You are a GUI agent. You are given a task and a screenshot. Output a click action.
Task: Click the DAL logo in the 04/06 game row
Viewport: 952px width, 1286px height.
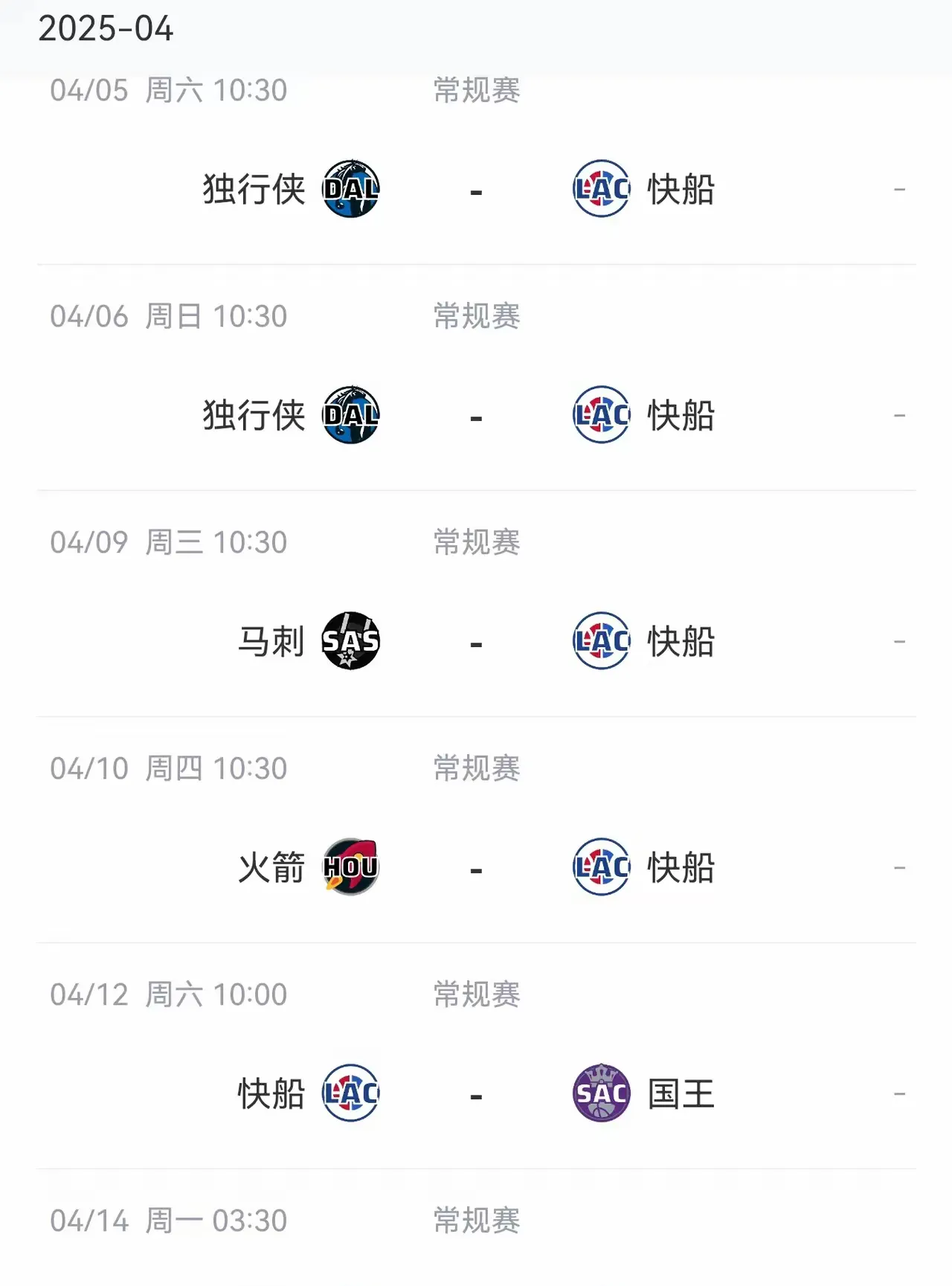coord(350,416)
